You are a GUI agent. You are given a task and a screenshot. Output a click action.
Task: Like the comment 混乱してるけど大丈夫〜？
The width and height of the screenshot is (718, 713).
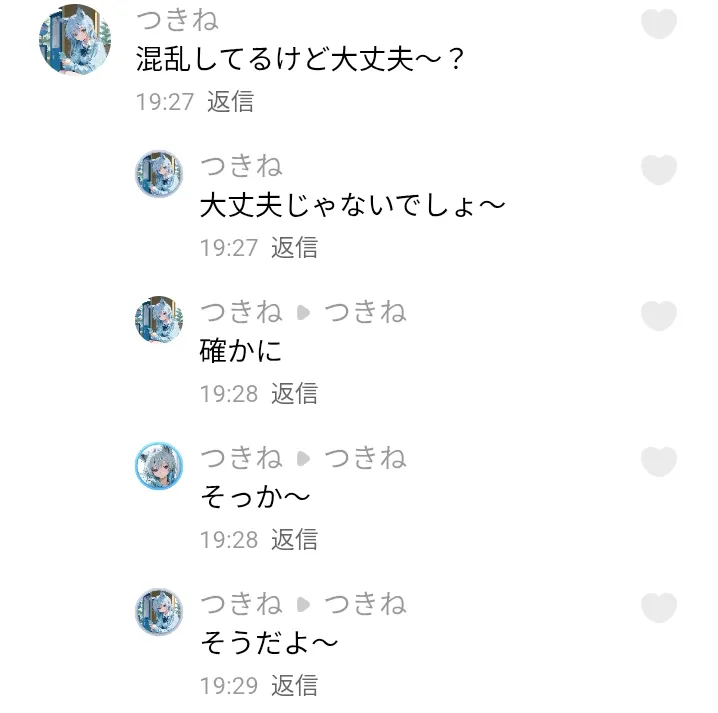(x=659, y=24)
